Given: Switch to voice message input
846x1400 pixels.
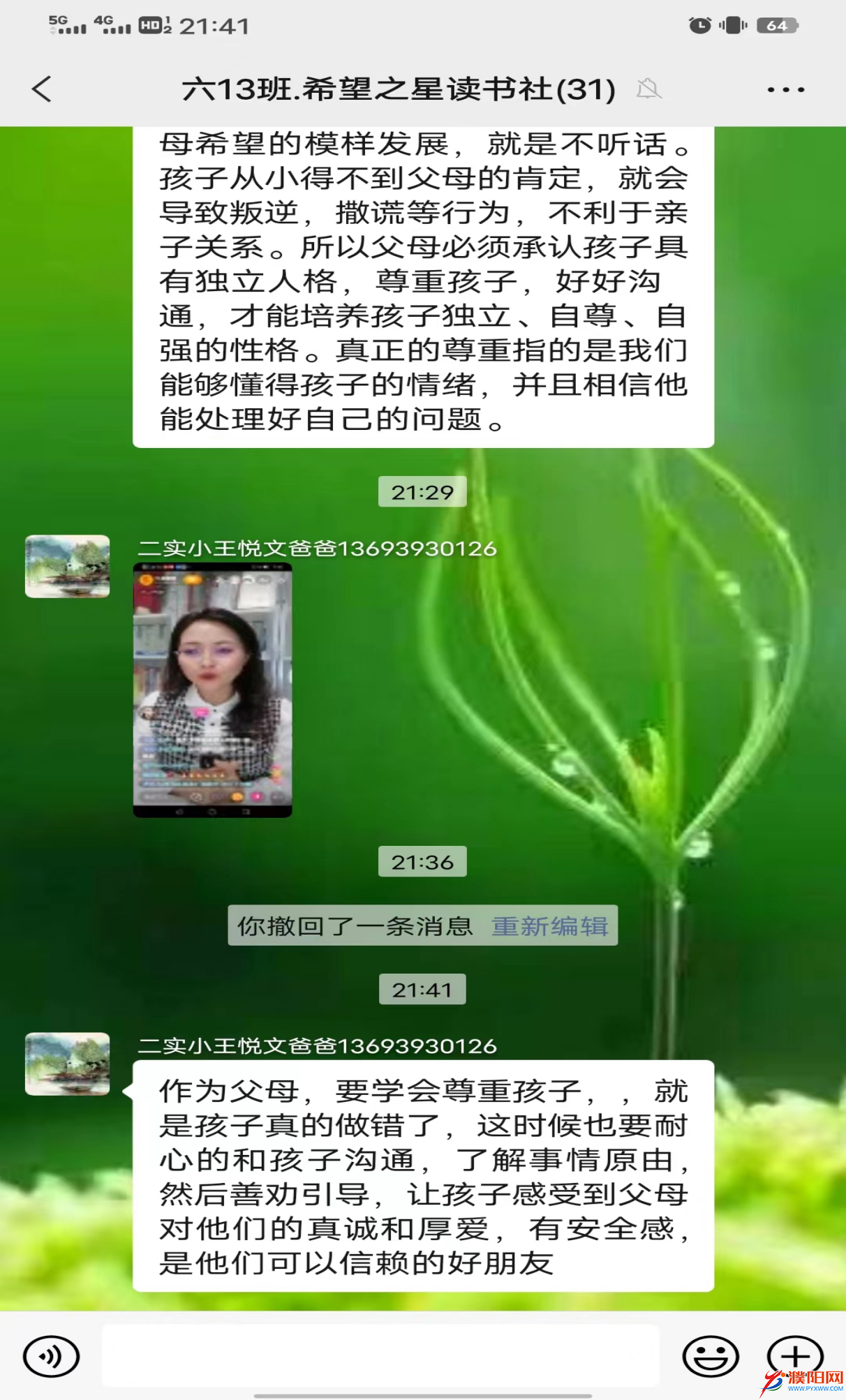Looking at the screenshot, I should (51, 1356).
